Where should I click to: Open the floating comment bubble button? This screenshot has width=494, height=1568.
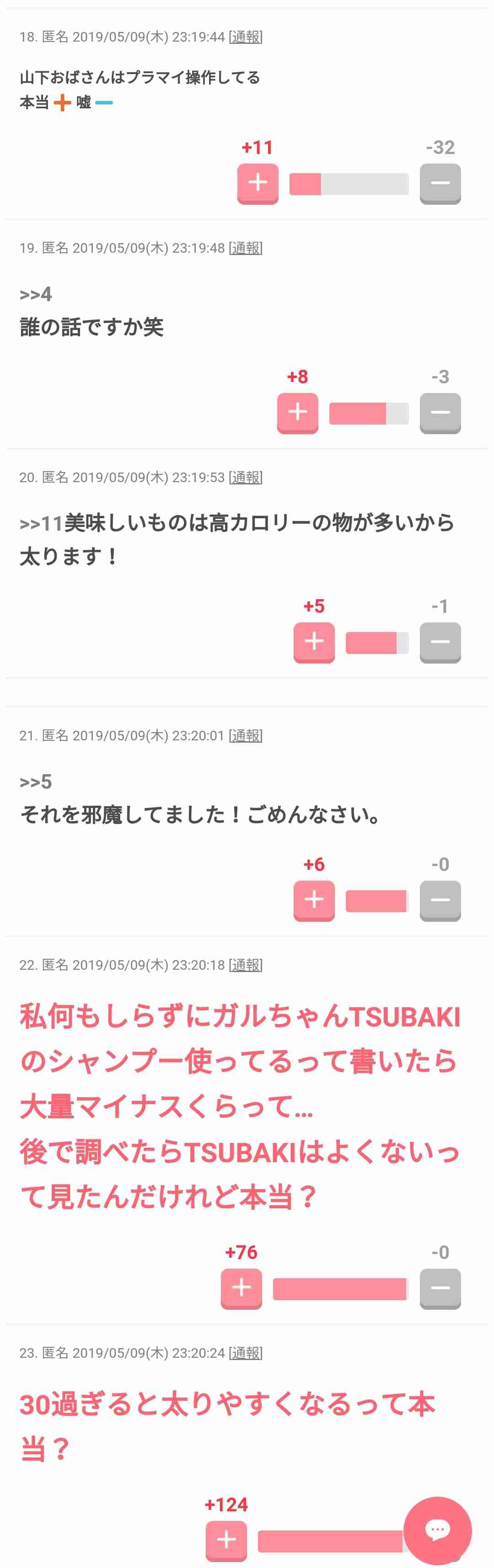point(437,1530)
